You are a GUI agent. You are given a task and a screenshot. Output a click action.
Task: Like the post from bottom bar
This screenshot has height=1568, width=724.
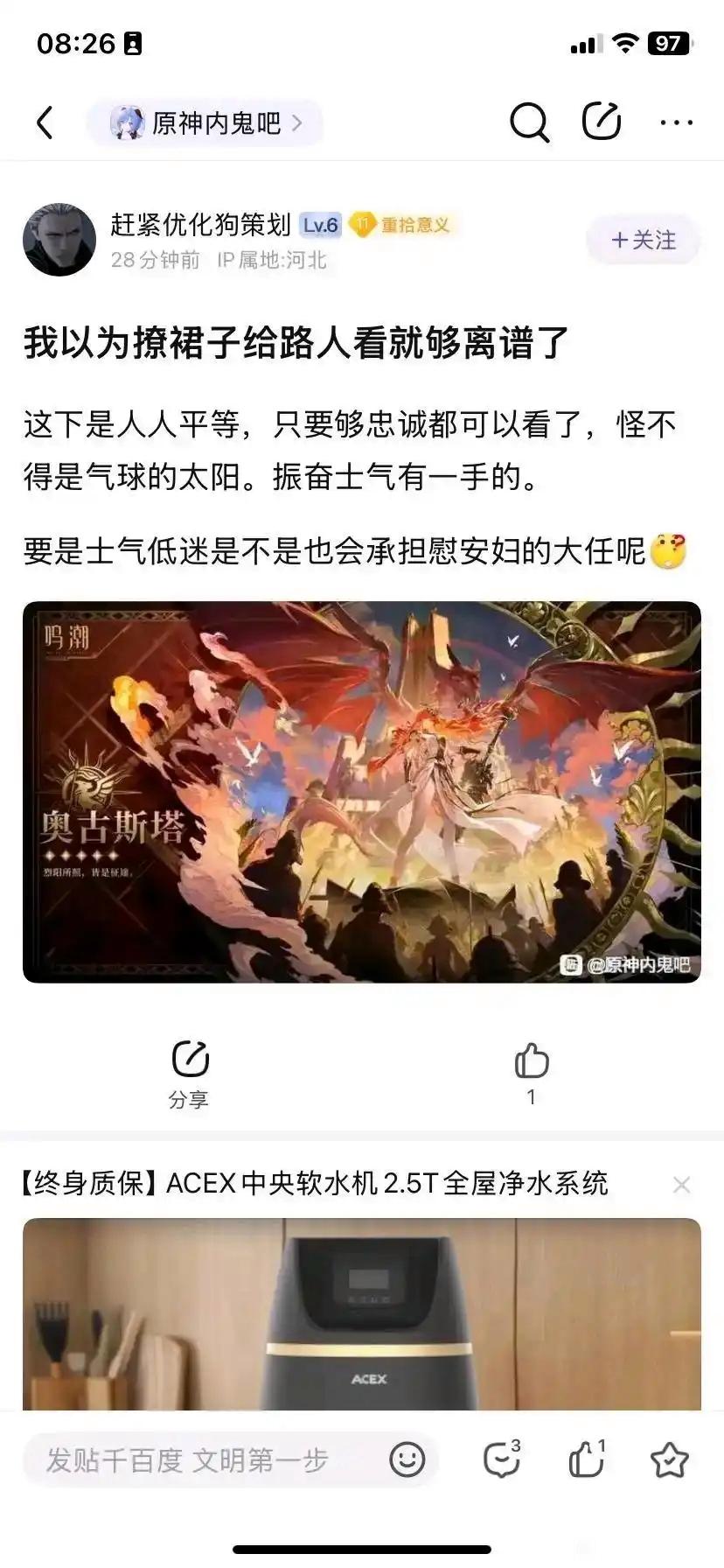pos(586,1459)
